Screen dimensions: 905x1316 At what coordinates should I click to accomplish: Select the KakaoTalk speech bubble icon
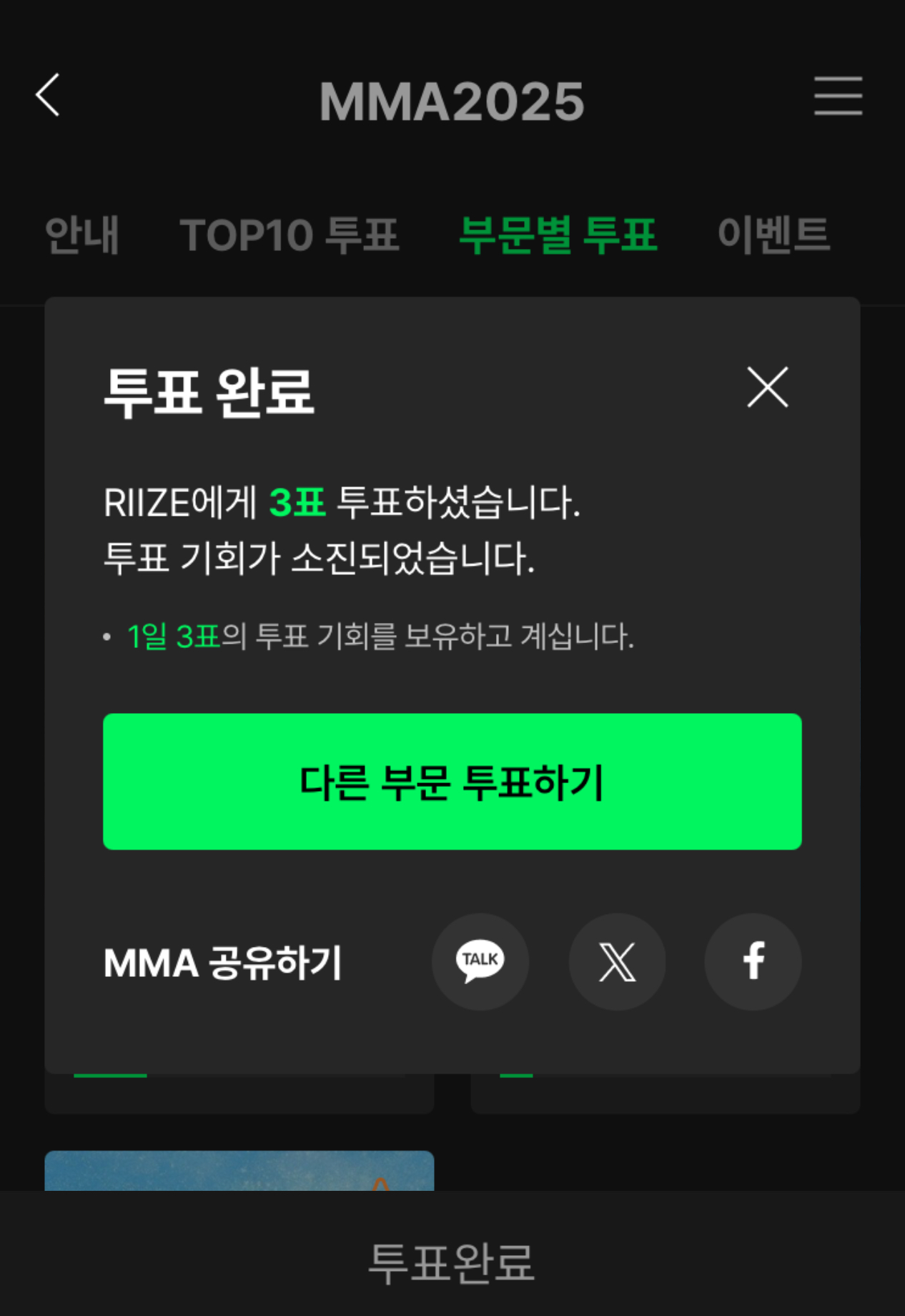tap(480, 962)
